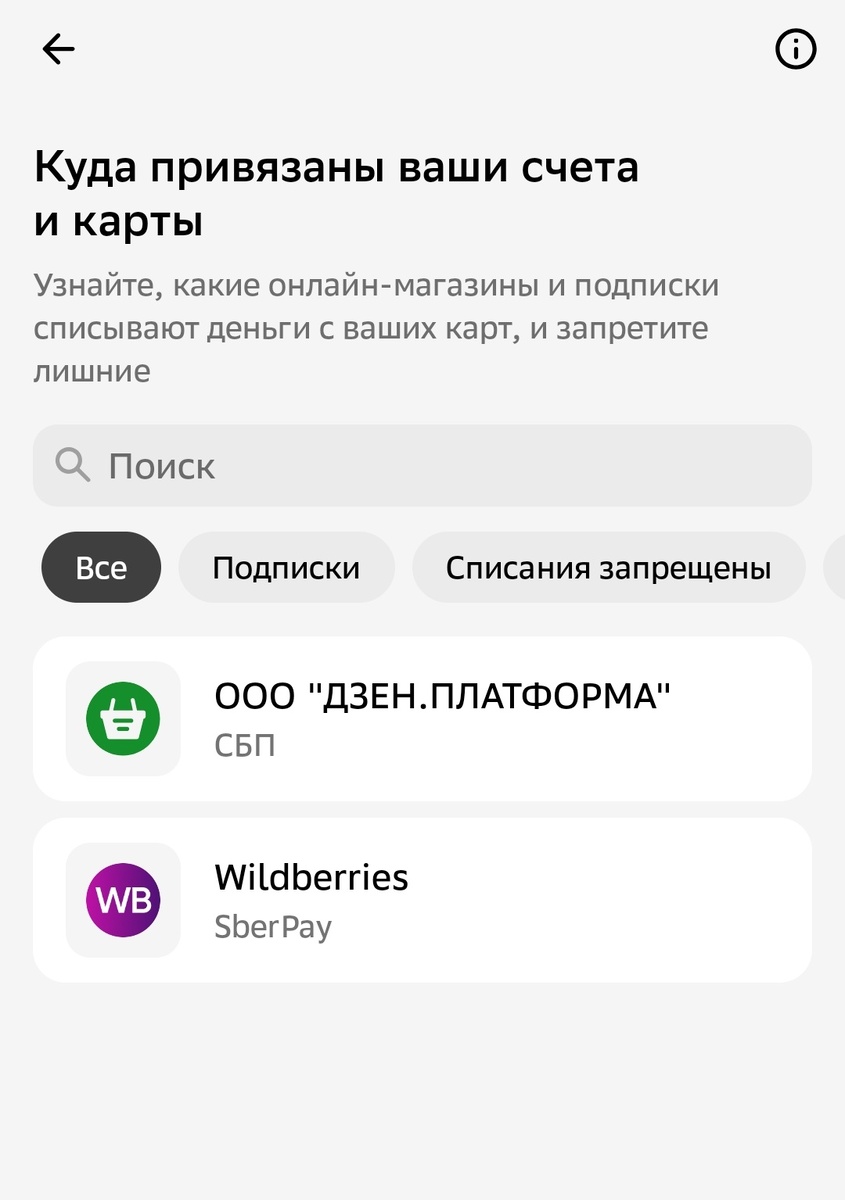Open the Wildberries SberPay entry

(420, 899)
